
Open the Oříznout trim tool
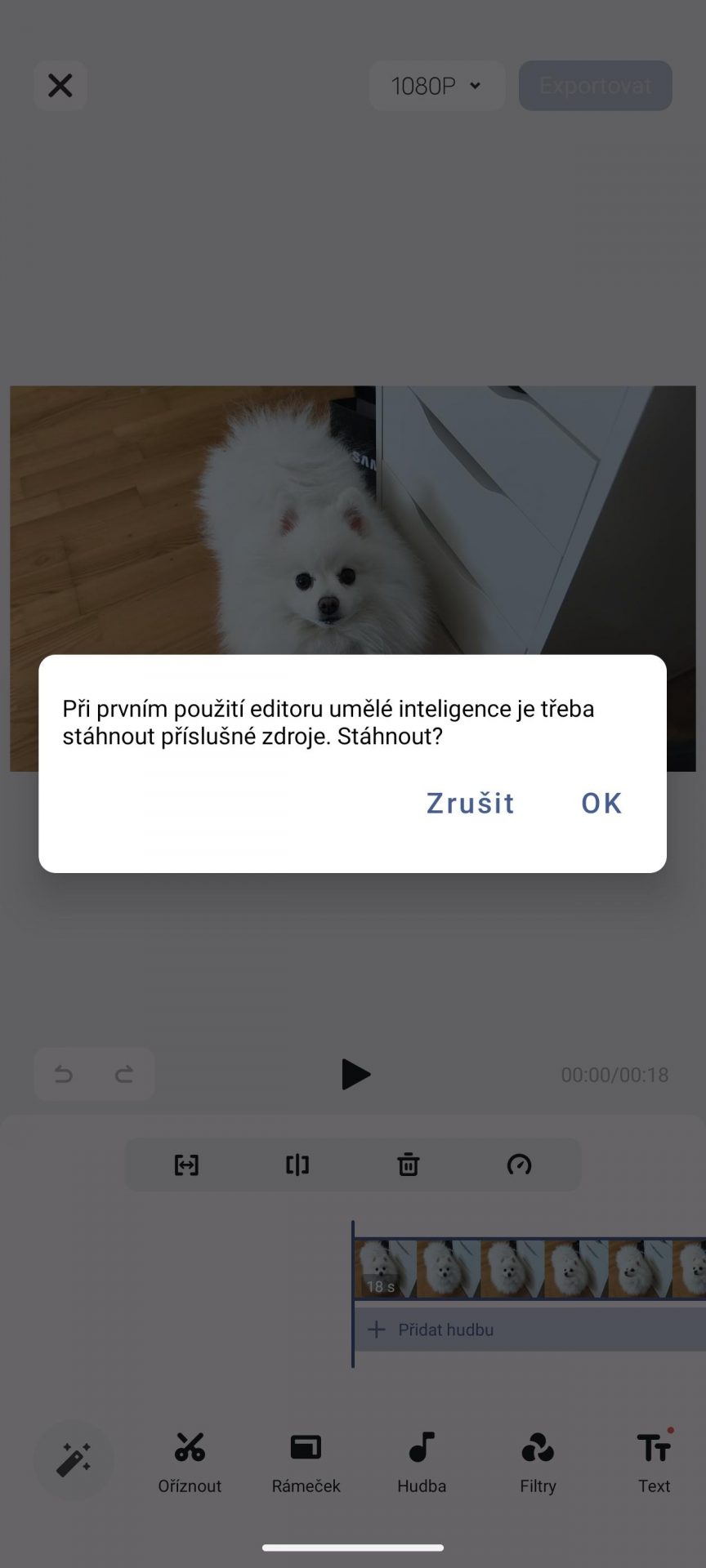(x=190, y=1463)
